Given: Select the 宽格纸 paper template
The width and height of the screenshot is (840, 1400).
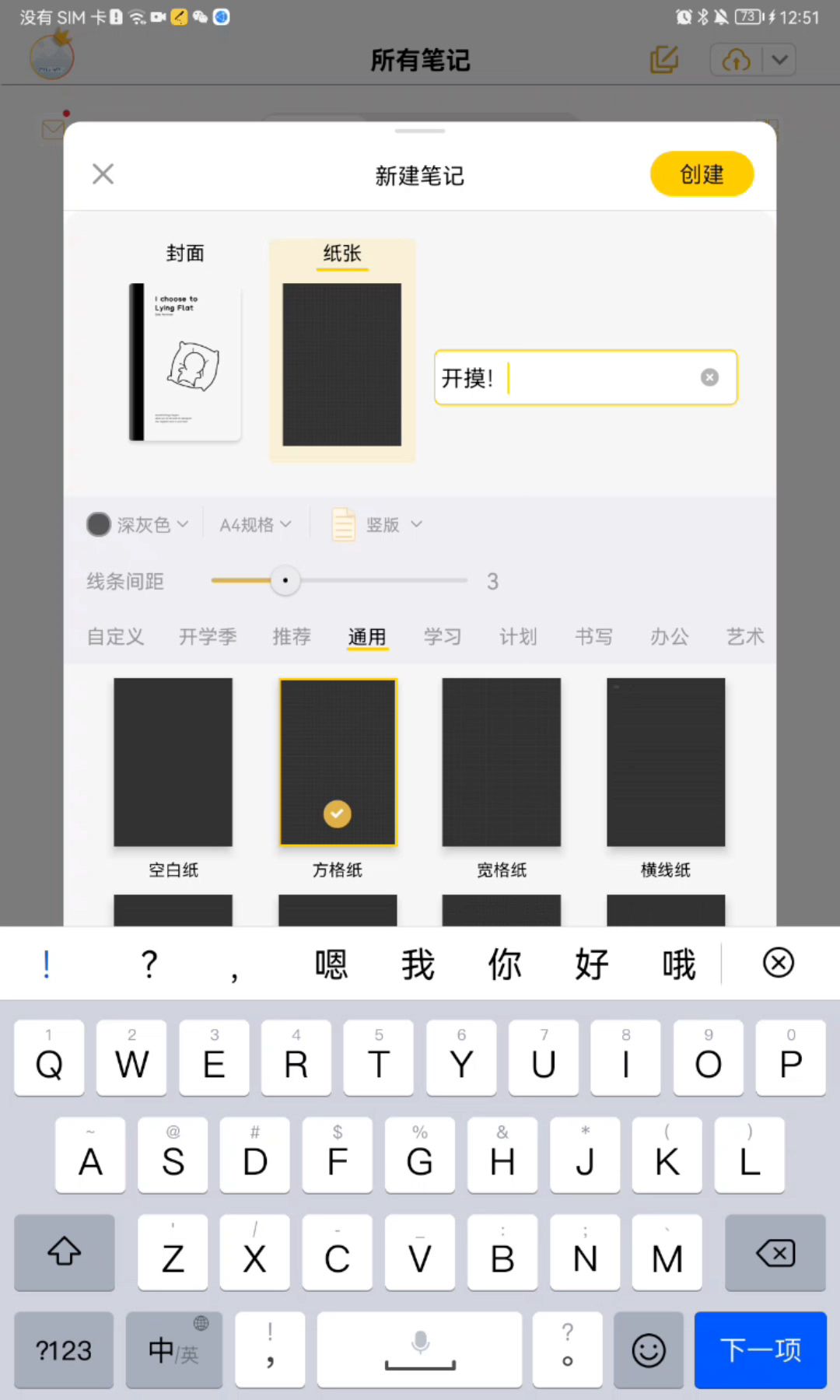Looking at the screenshot, I should point(502,762).
